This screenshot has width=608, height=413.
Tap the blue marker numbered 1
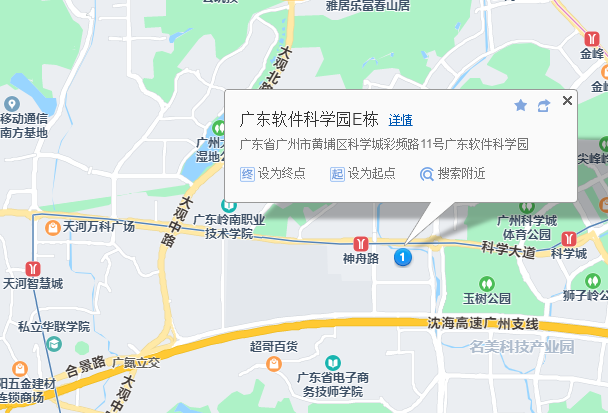click(402, 258)
